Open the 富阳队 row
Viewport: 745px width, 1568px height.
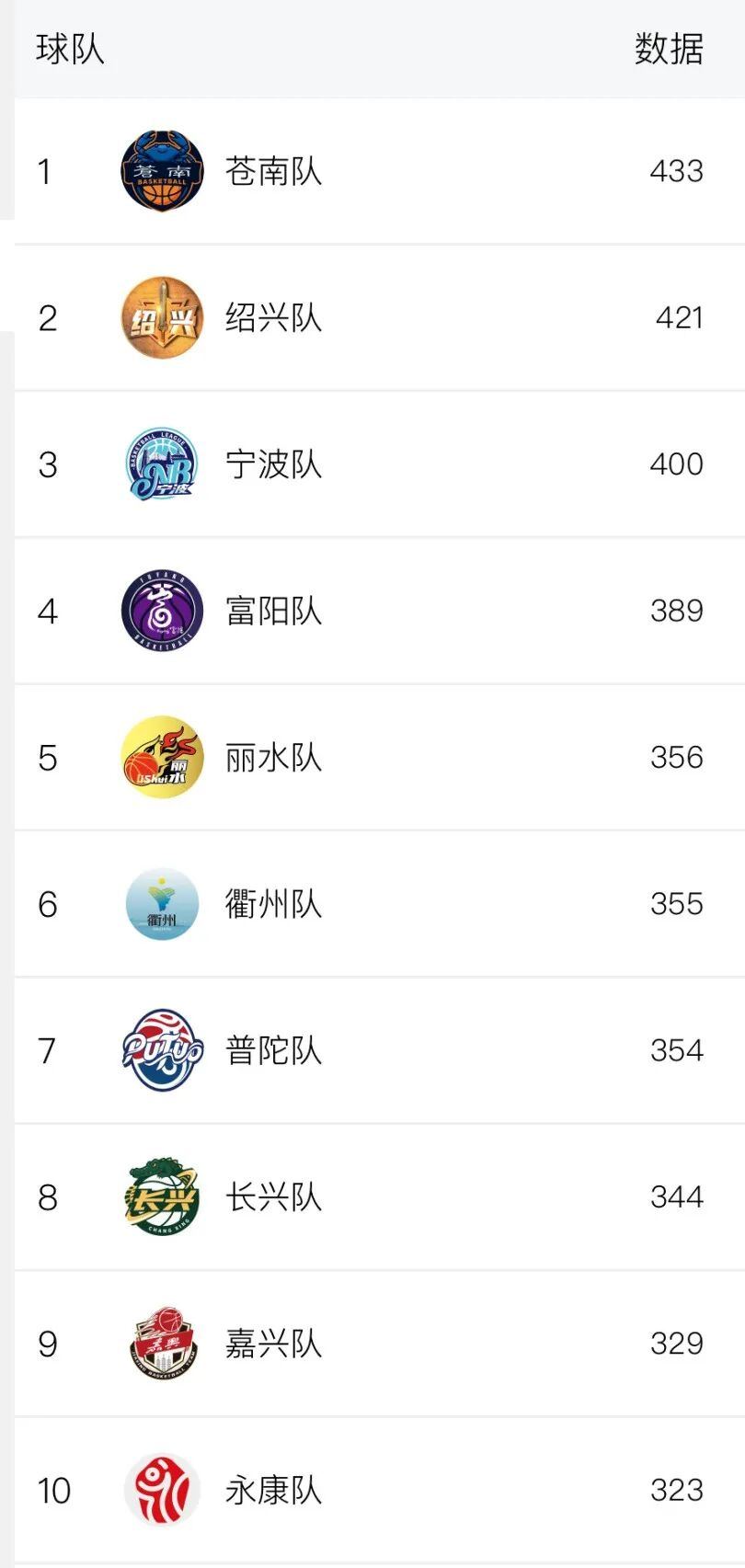click(x=273, y=612)
